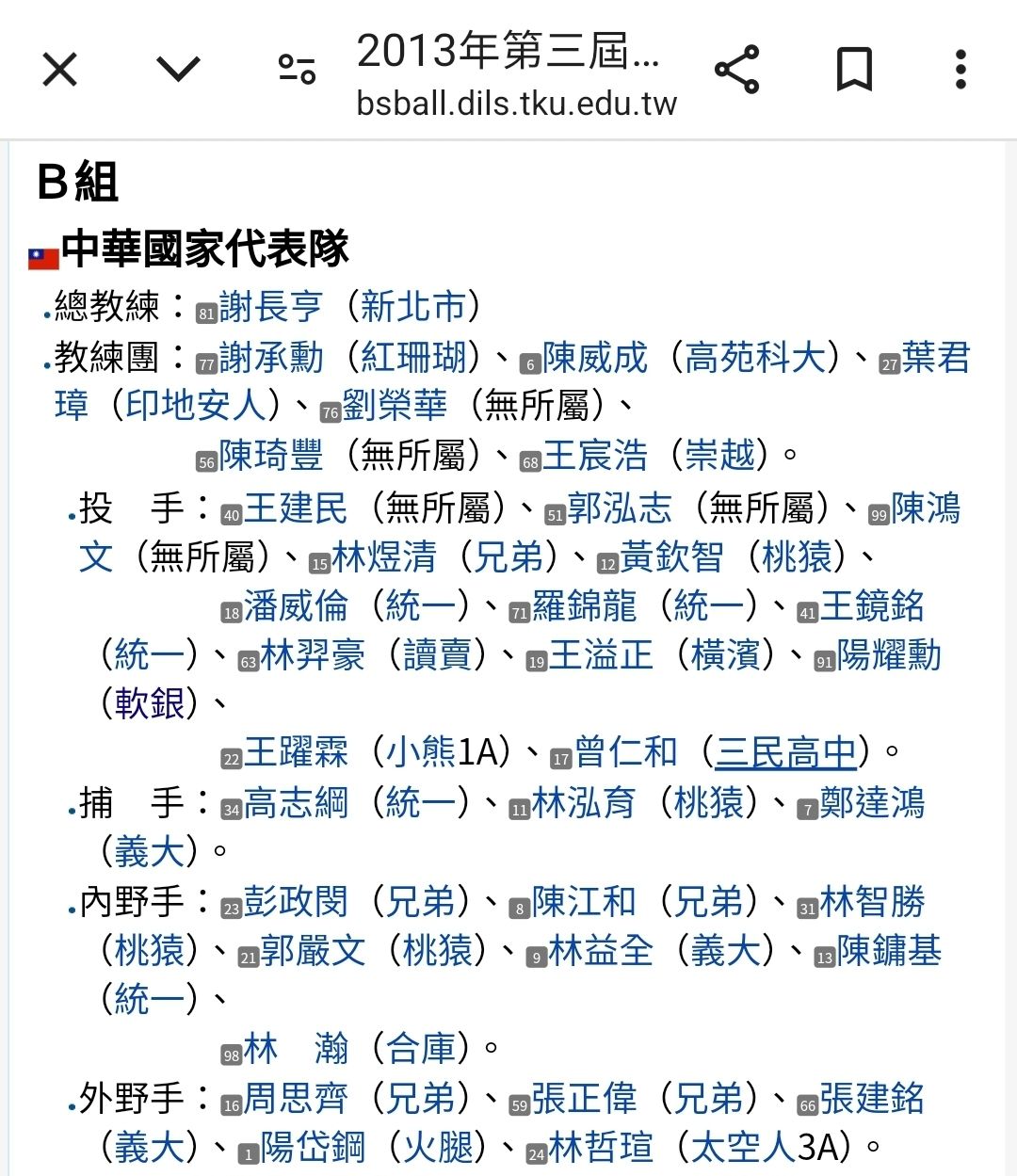Expand the page with the down chevron
1017x1176 pixels.
pos(177,70)
